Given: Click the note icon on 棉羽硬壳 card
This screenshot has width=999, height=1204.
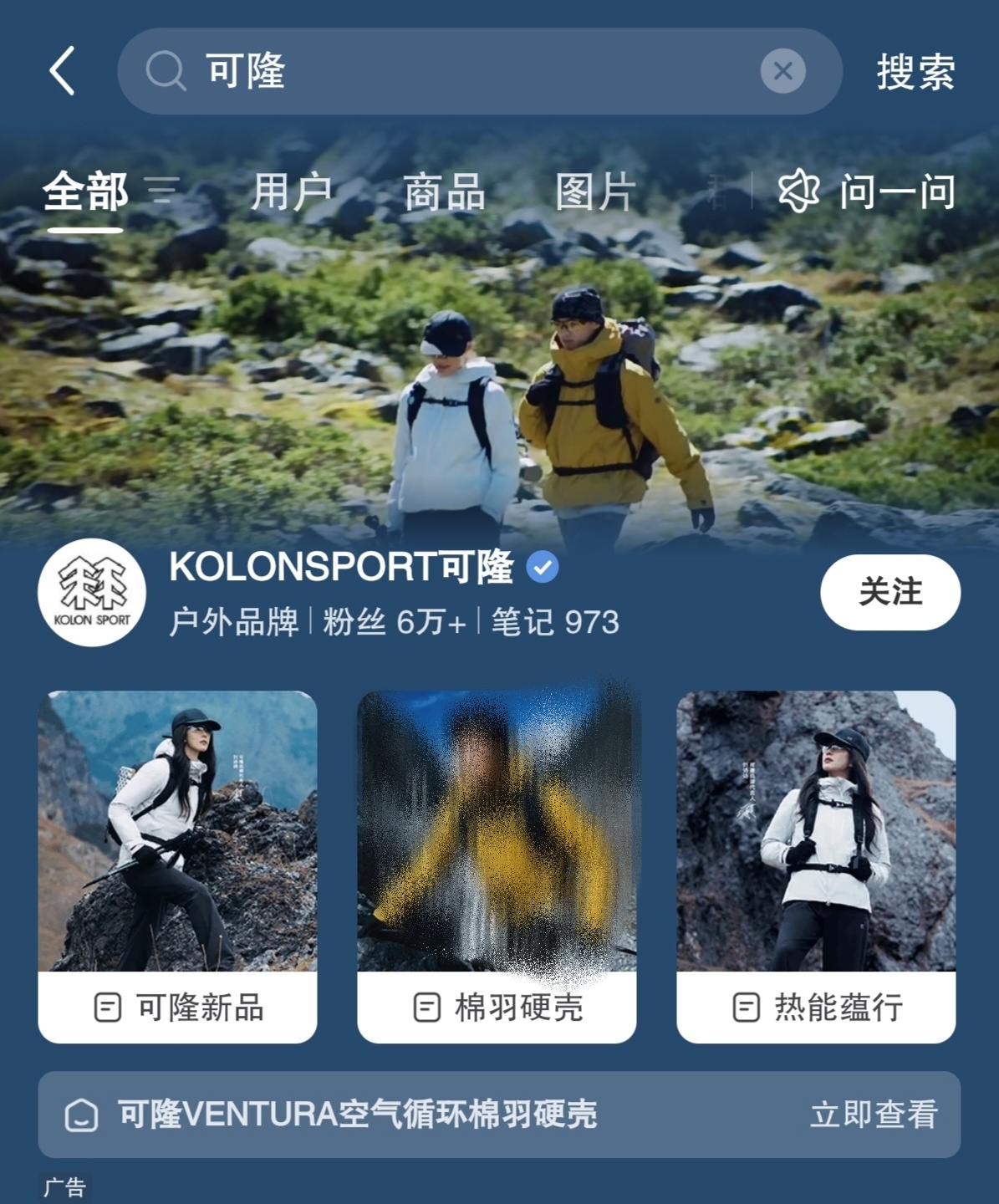Looking at the screenshot, I should (426, 1009).
